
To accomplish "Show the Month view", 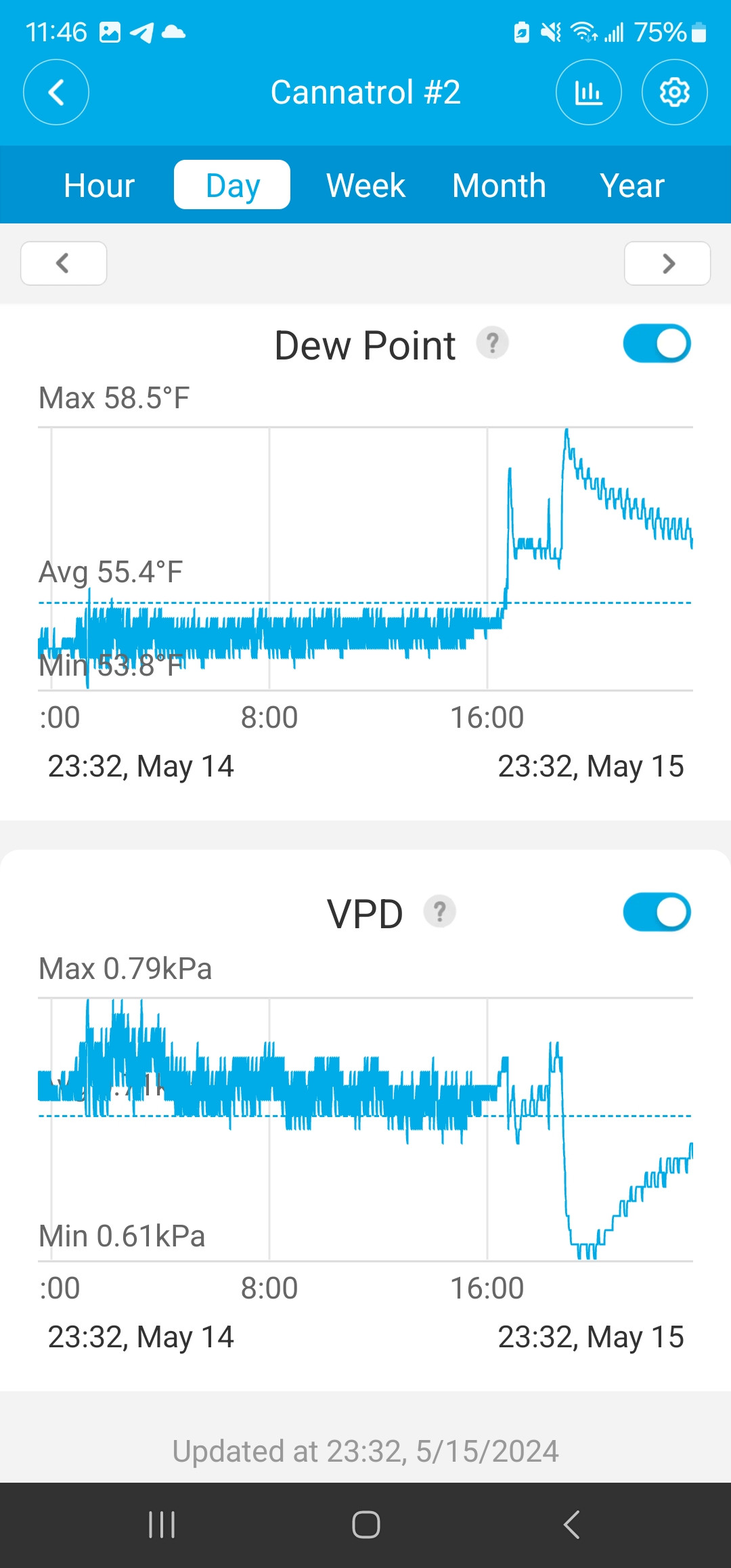I will tap(499, 185).
